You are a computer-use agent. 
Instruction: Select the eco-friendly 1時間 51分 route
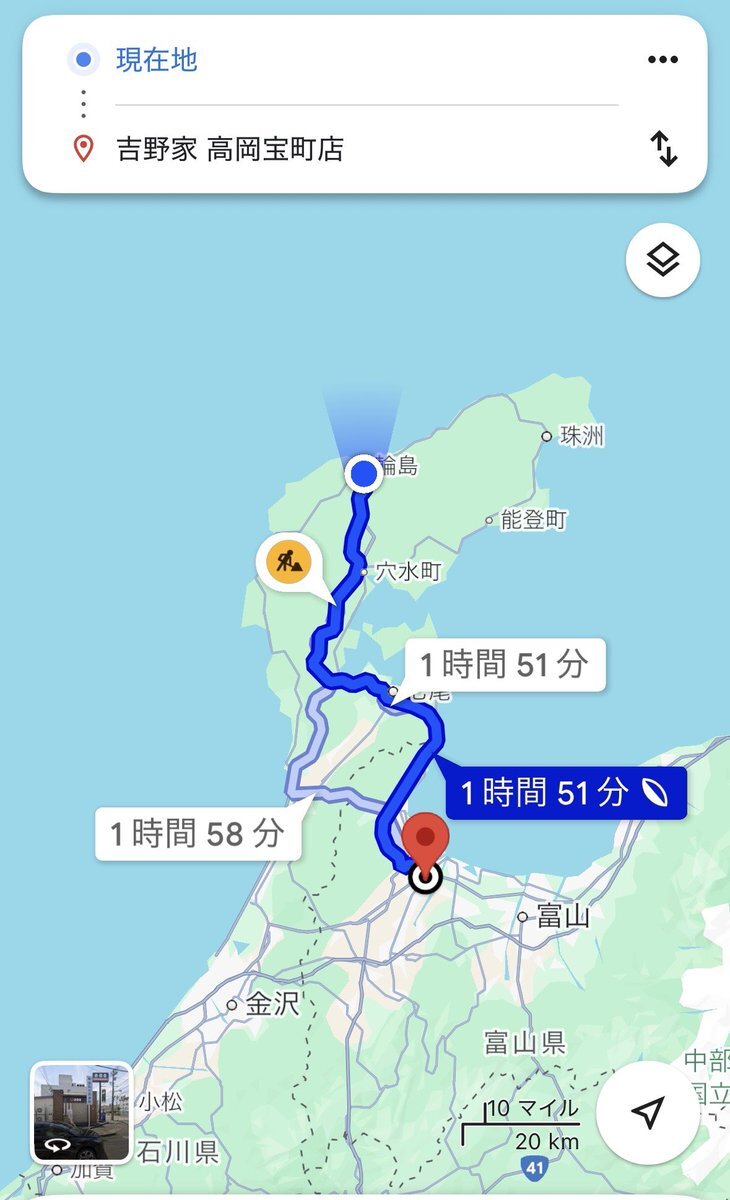pyautogui.click(x=565, y=793)
